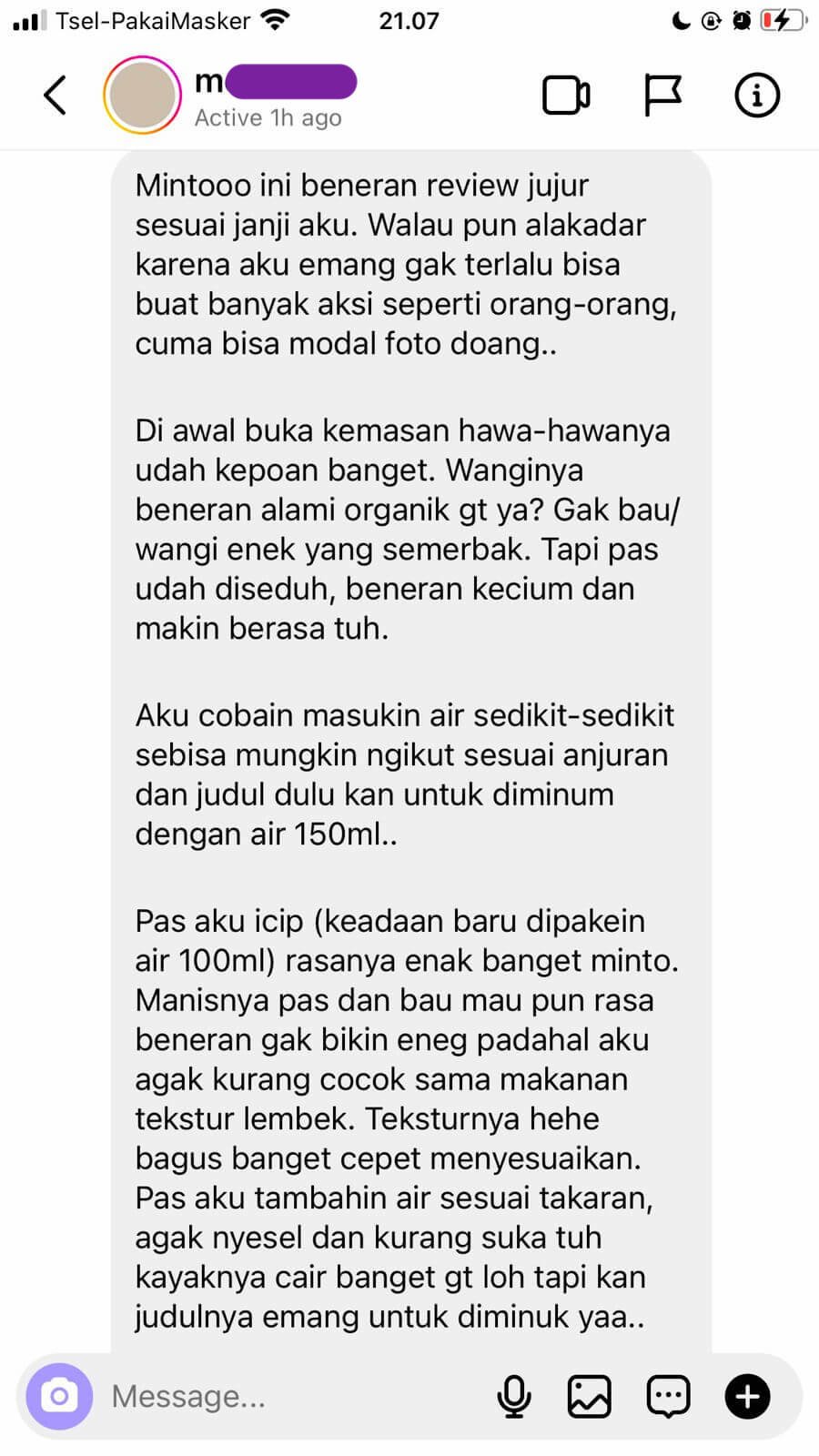The height and width of the screenshot is (1456, 819).
Task: Open the contact's profile picture
Action: 142,96
